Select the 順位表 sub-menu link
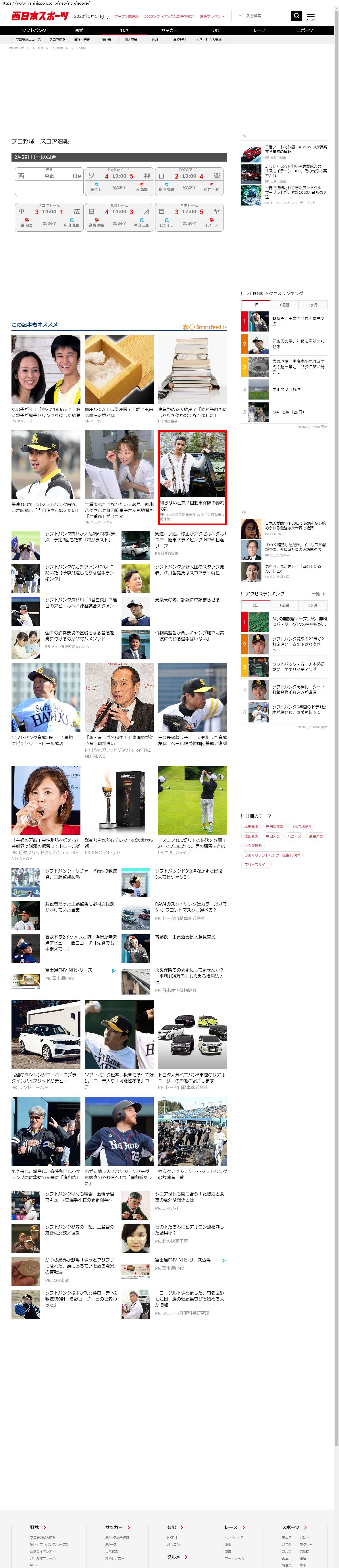Screen dimensions: 339x1568 pyautogui.click(x=106, y=40)
